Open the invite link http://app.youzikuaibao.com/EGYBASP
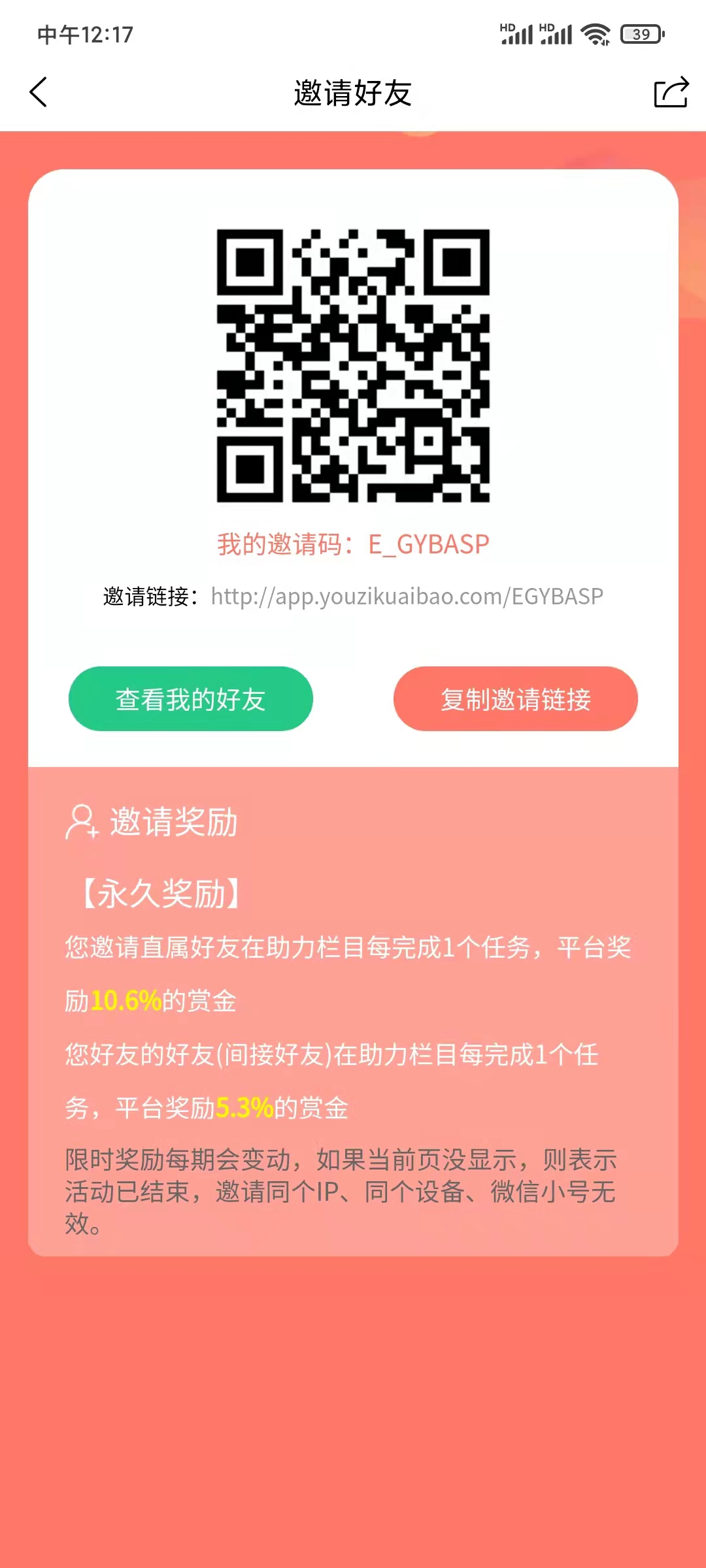This screenshot has width=706, height=1568. tap(407, 595)
